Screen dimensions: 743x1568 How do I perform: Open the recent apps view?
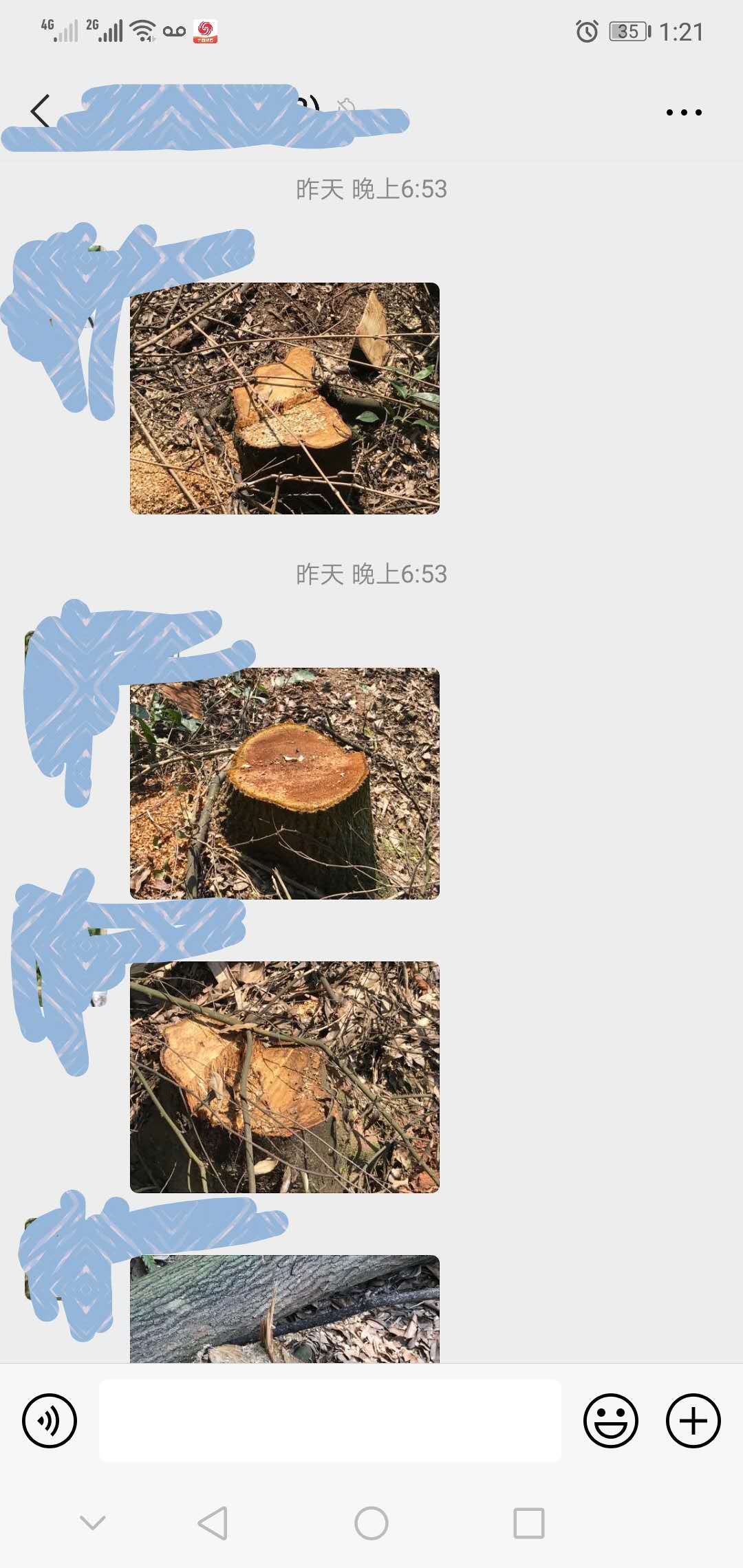click(529, 1523)
